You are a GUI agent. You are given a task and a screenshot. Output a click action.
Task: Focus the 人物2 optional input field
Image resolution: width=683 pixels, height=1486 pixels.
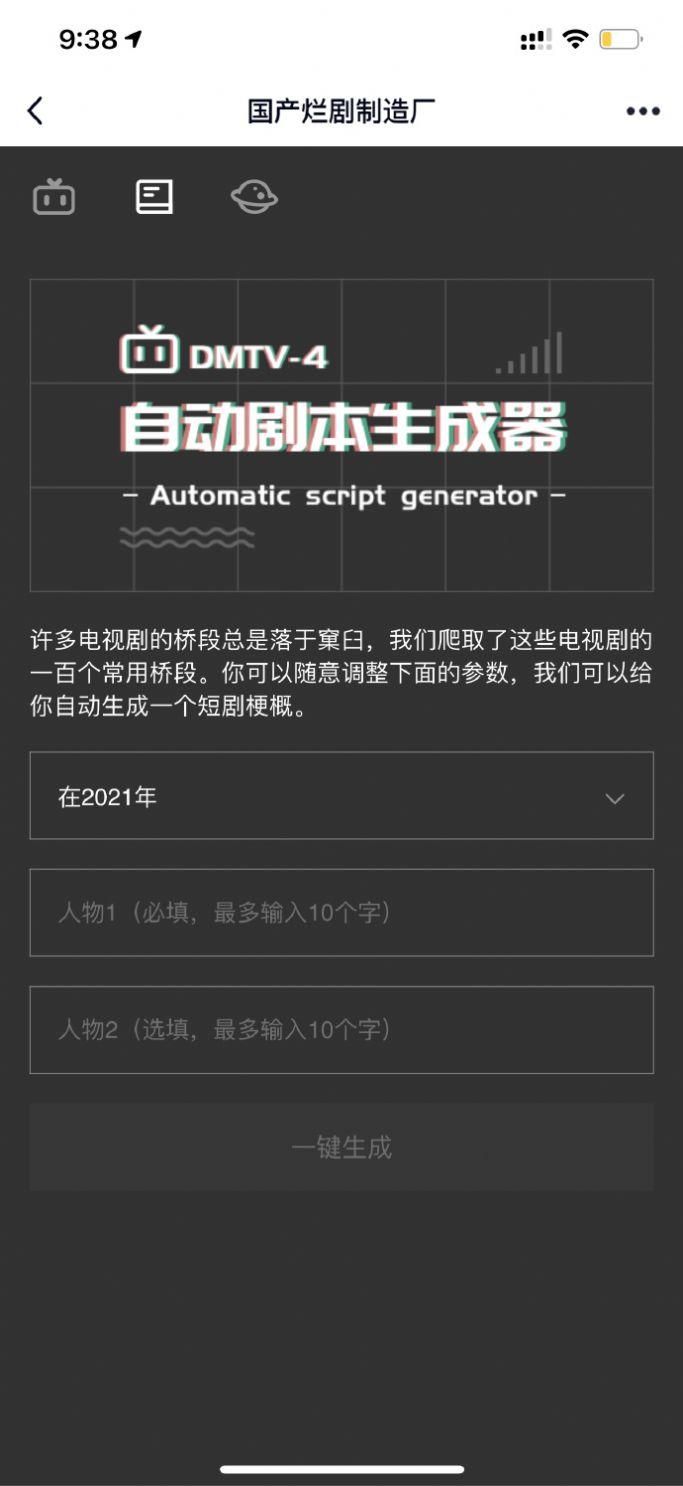click(341, 1030)
